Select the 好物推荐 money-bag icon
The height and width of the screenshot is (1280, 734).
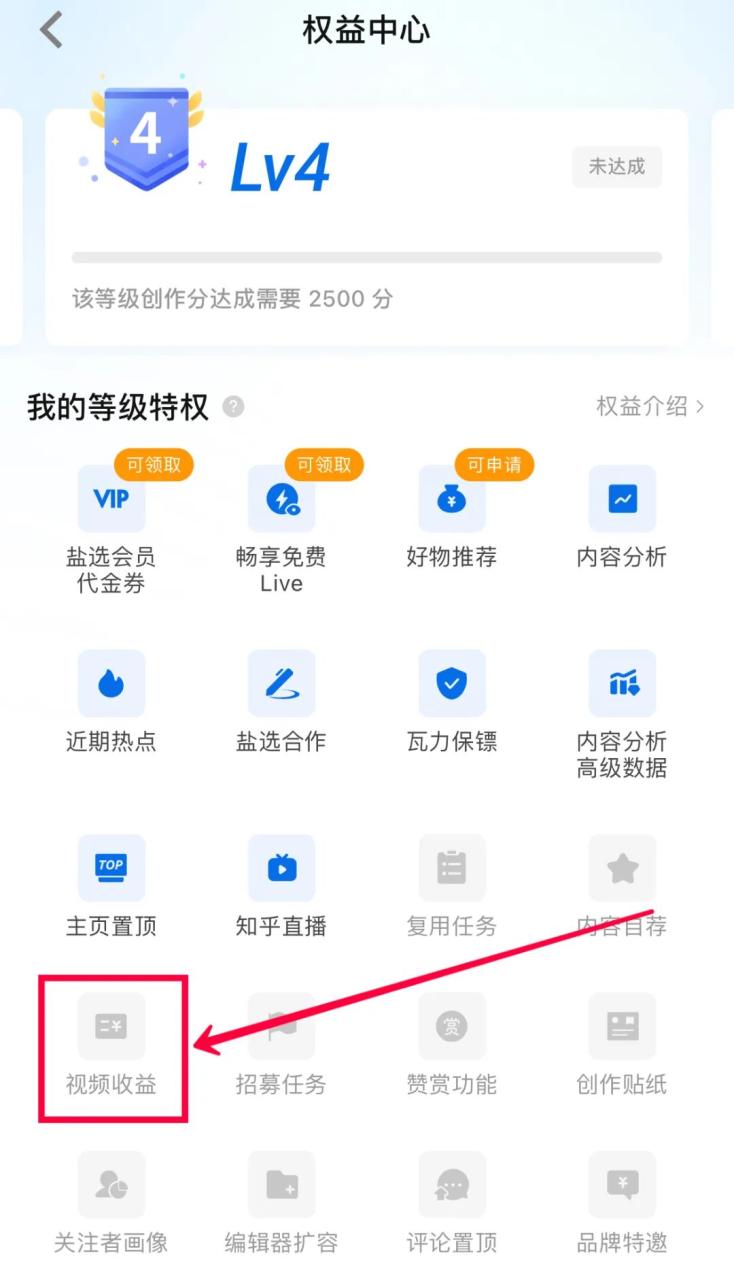[x=451, y=499]
